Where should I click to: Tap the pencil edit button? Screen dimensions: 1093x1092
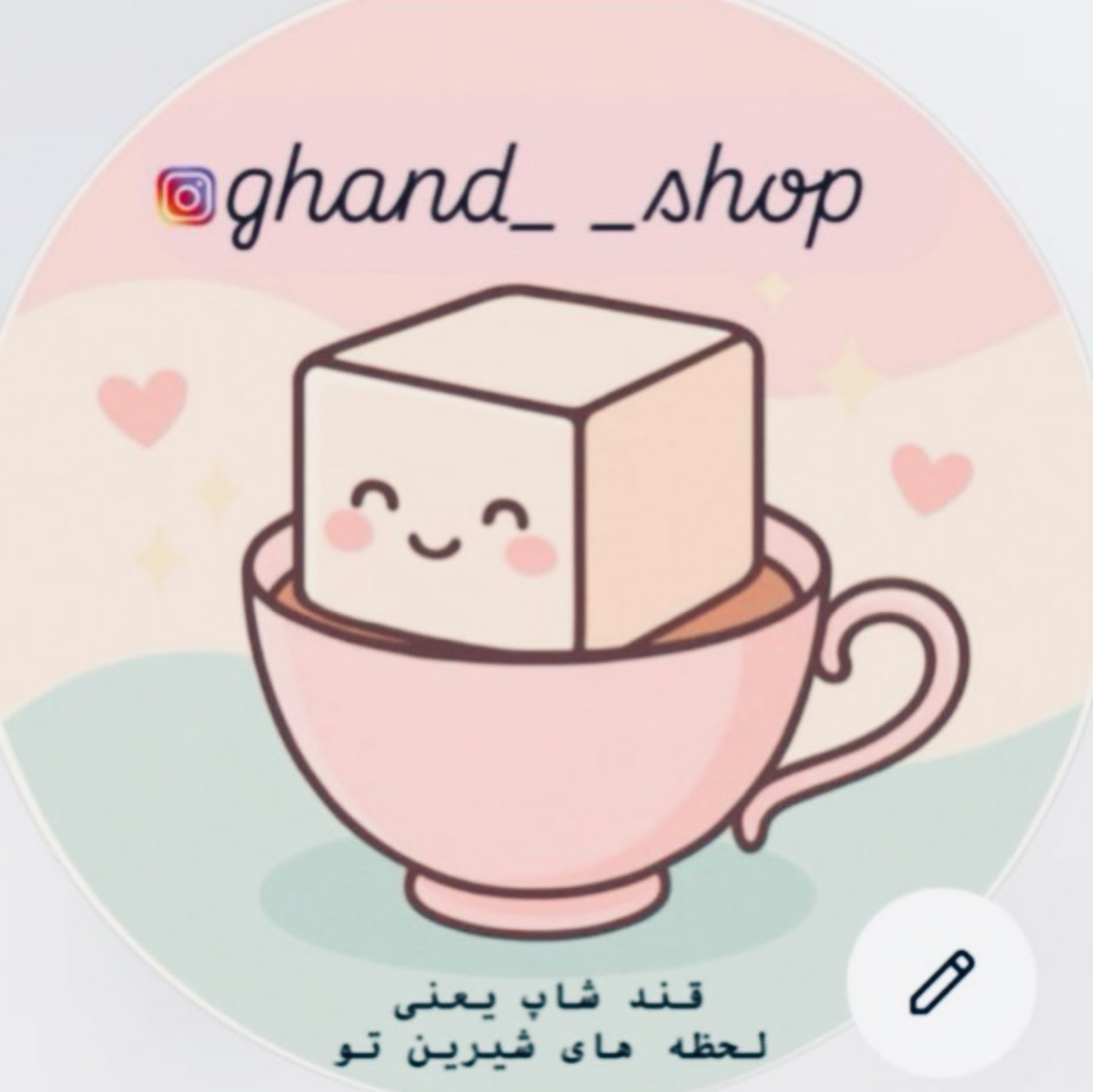point(941,982)
